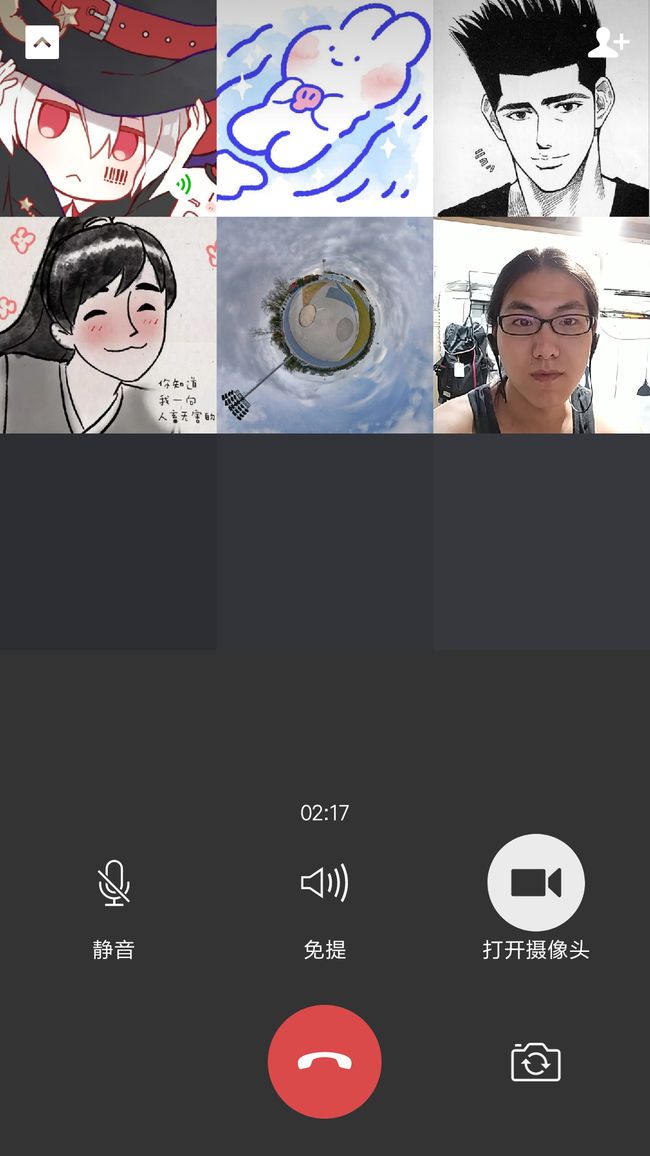Enable speakerphone (免提)

click(x=324, y=882)
